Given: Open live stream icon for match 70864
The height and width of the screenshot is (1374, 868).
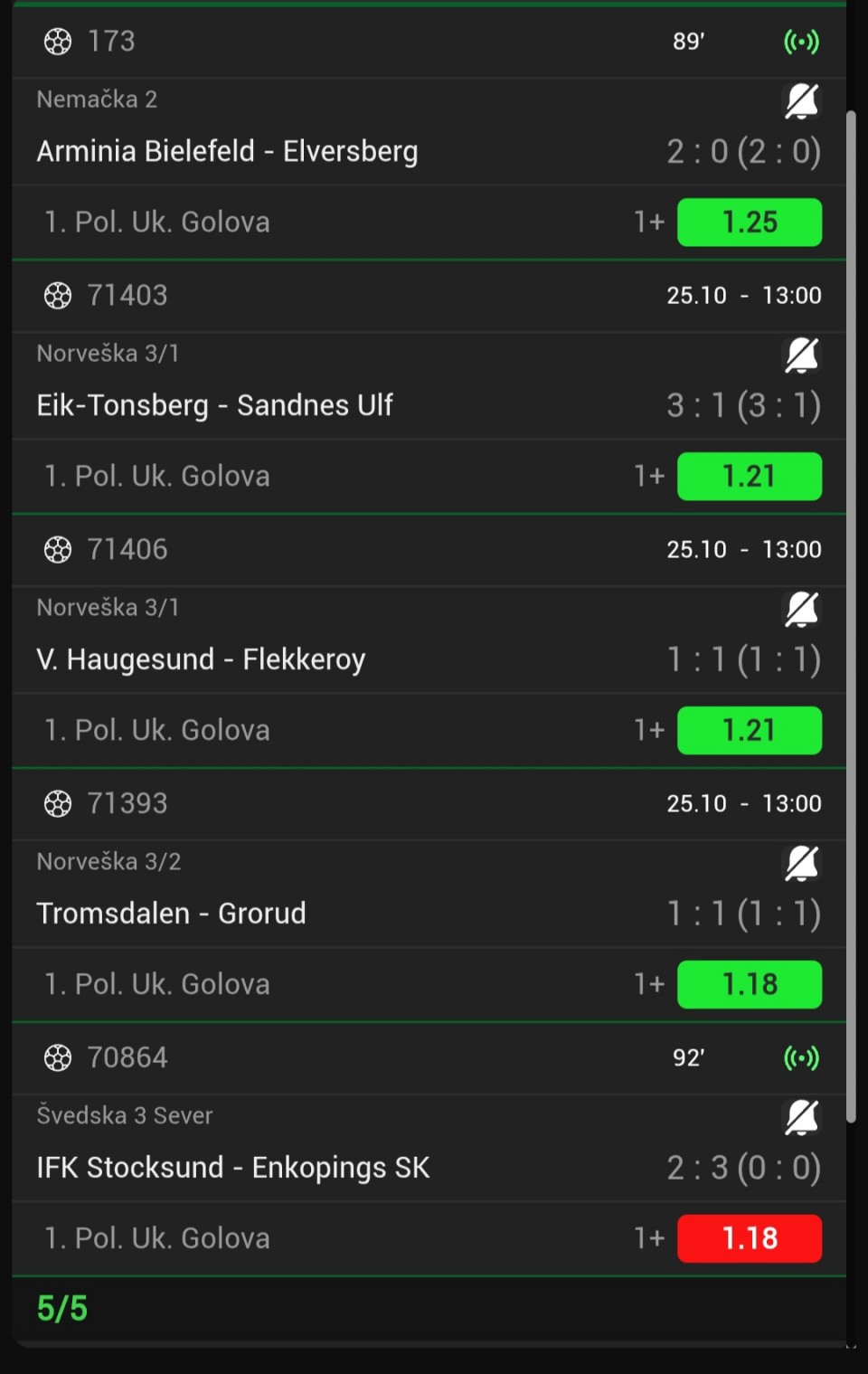Looking at the screenshot, I should point(801,1057).
